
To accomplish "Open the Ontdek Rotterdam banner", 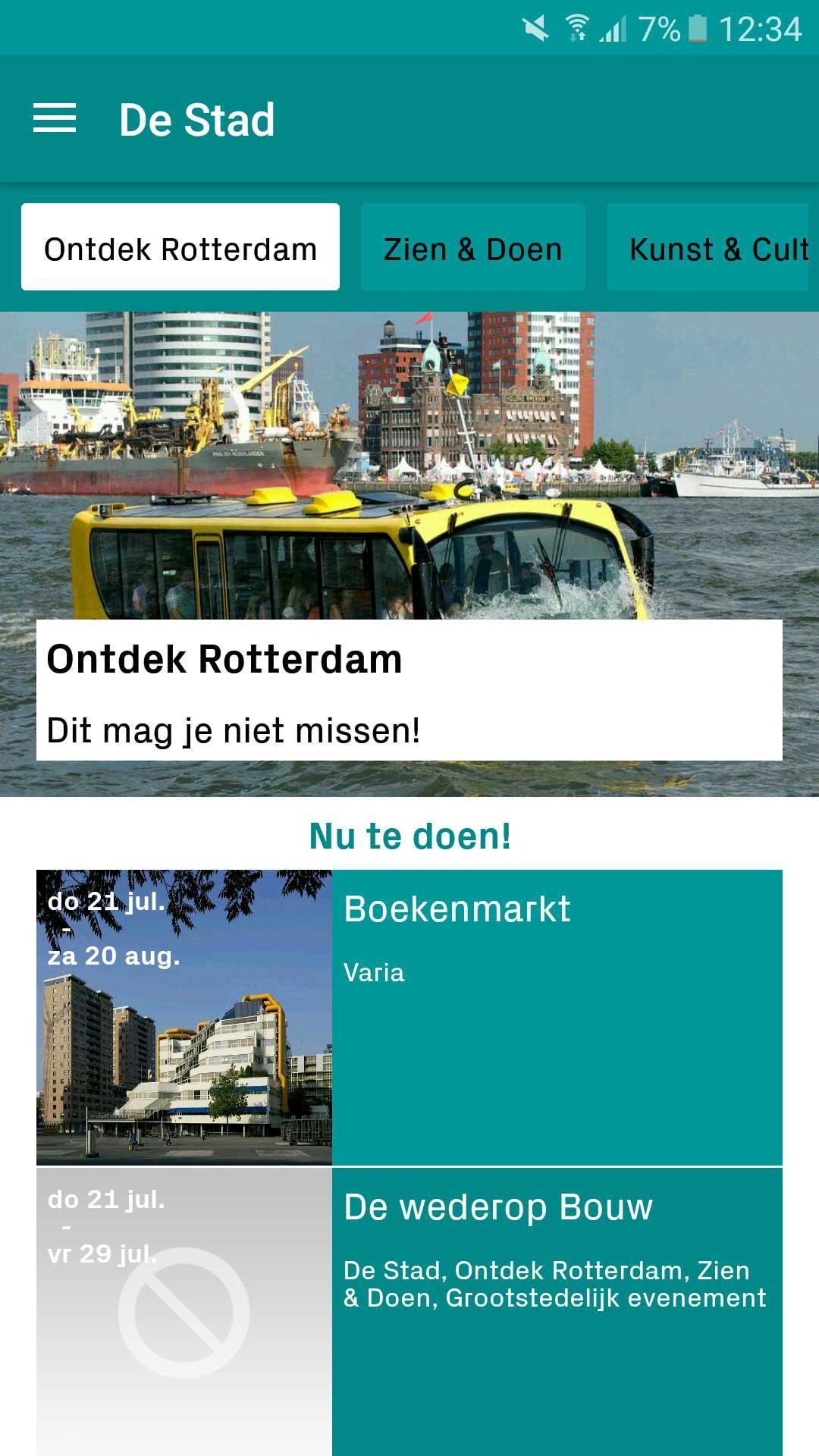I will click(409, 689).
